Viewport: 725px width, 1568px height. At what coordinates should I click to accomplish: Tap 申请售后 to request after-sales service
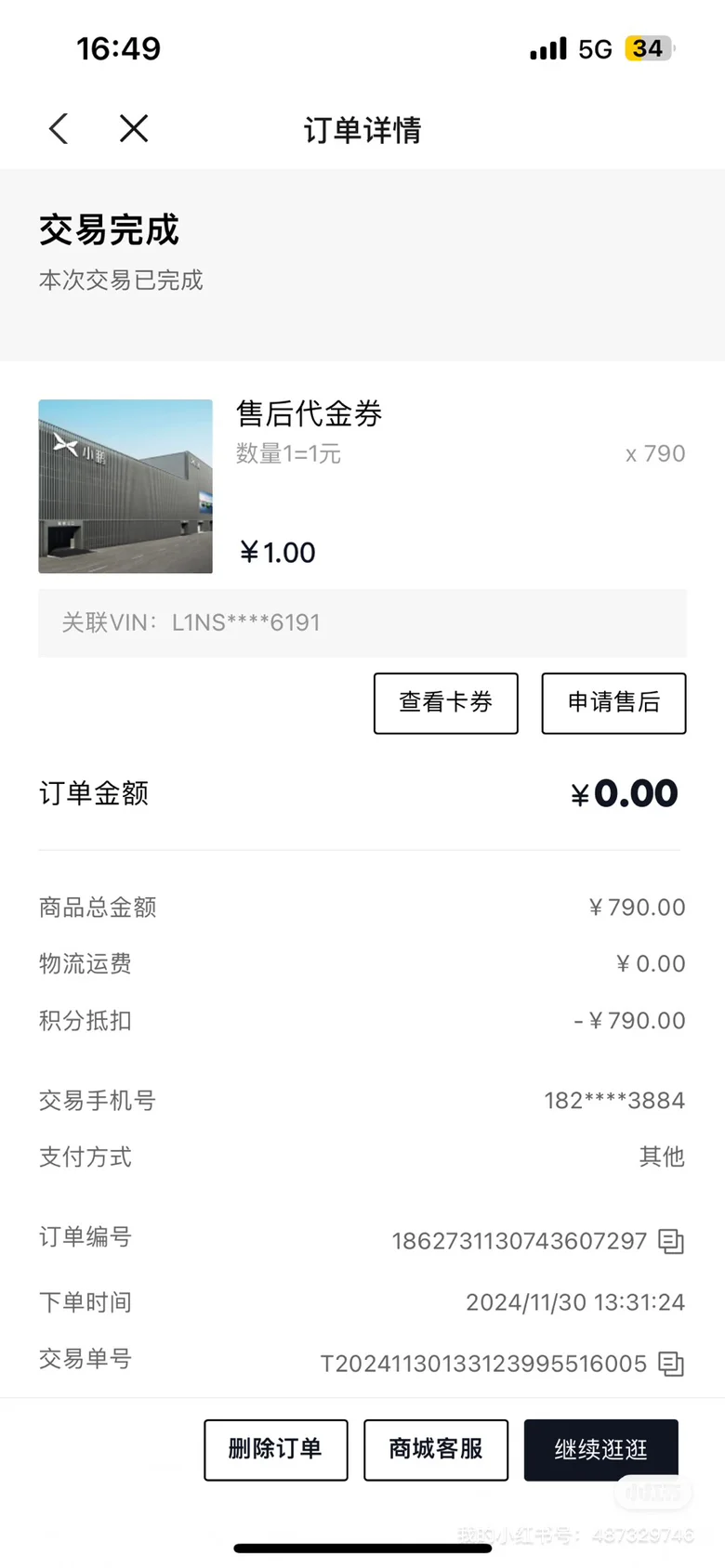click(613, 703)
